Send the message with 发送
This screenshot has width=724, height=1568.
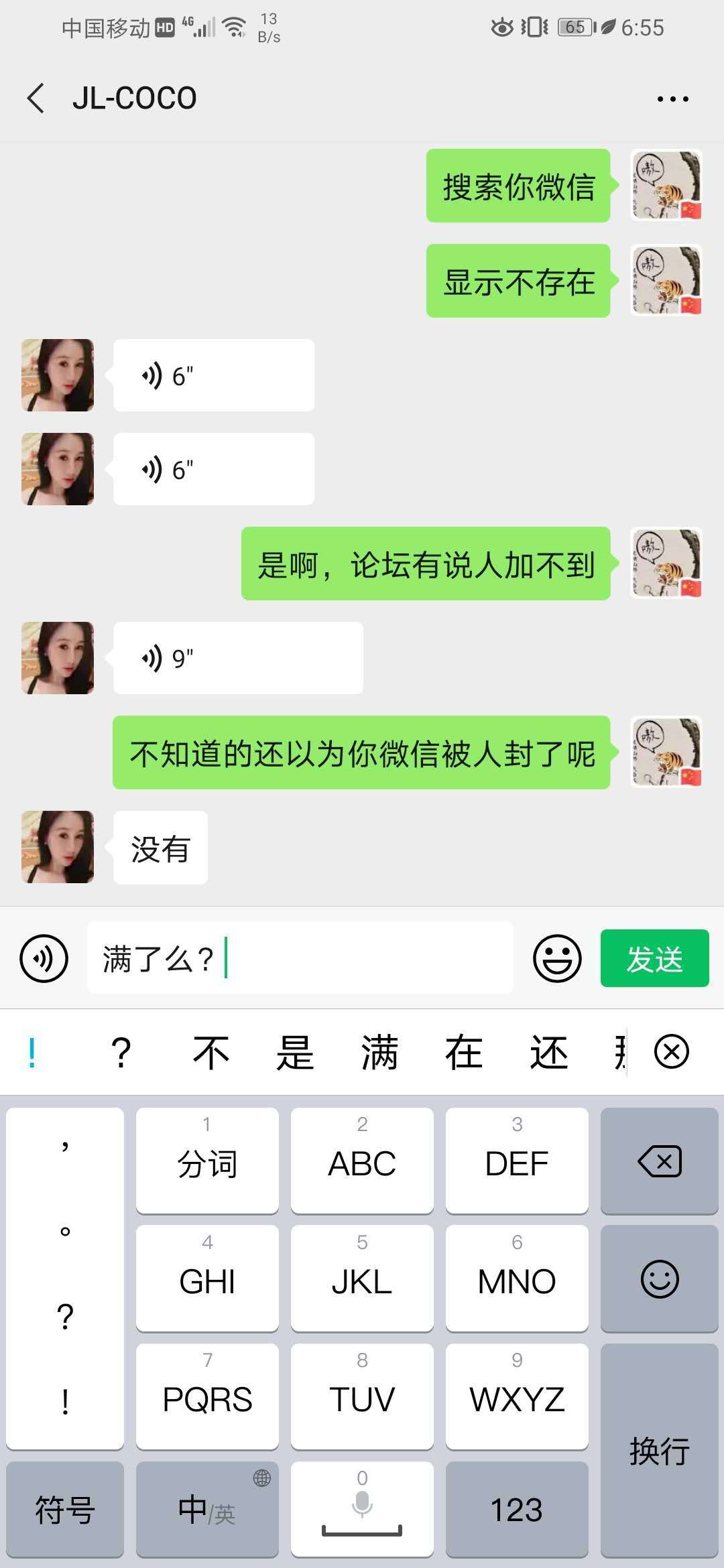[x=654, y=958]
